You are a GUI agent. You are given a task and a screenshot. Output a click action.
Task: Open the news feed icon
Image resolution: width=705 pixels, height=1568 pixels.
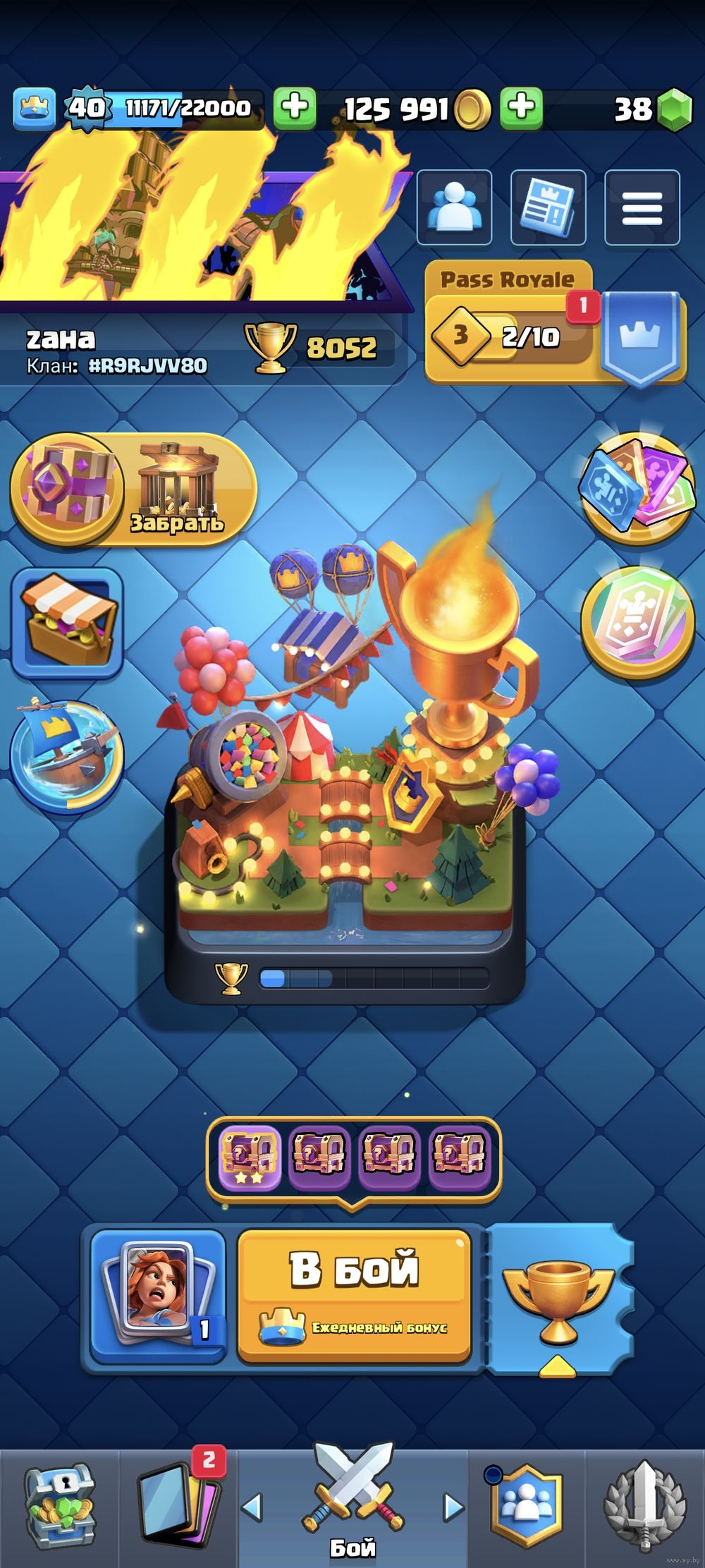click(548, 207)
